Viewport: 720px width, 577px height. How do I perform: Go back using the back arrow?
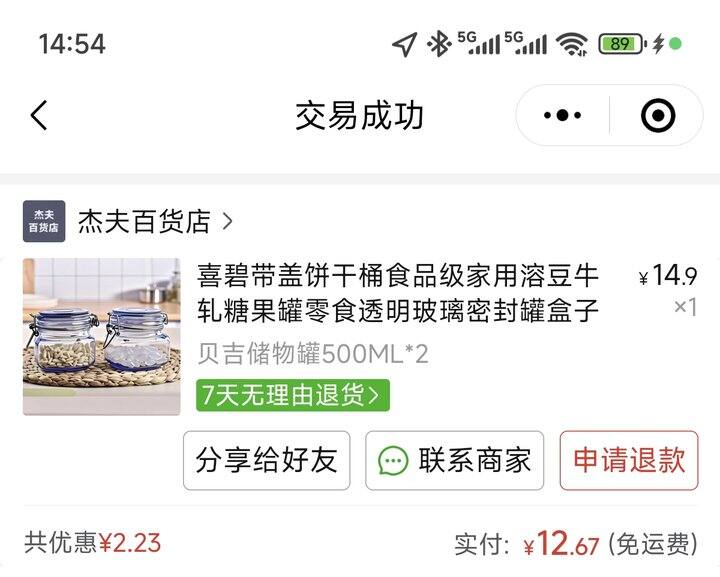coord(39,115)
